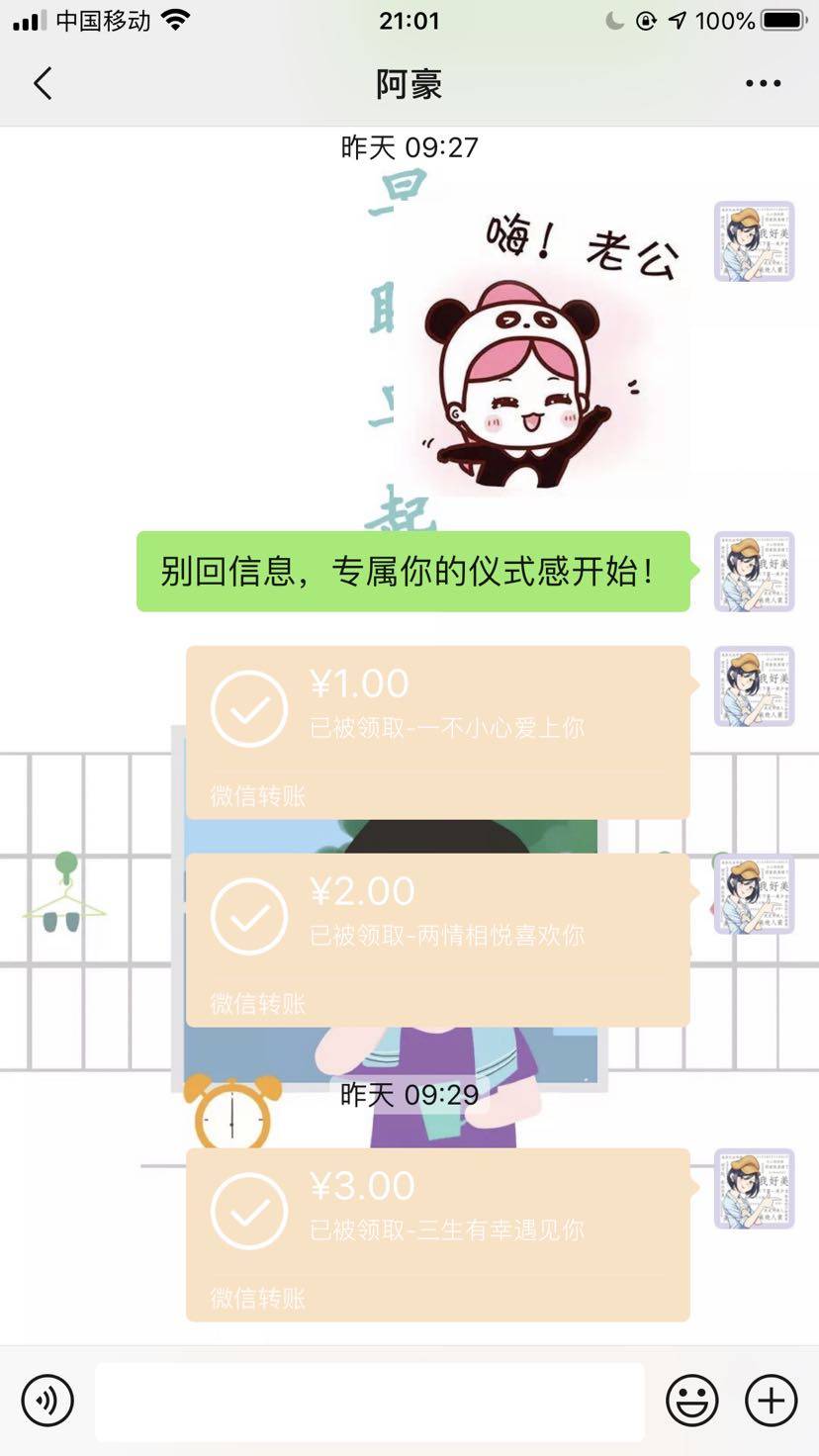Open the emoji picker
This screenshot has width=819, height=1456.
(691, 1401)
